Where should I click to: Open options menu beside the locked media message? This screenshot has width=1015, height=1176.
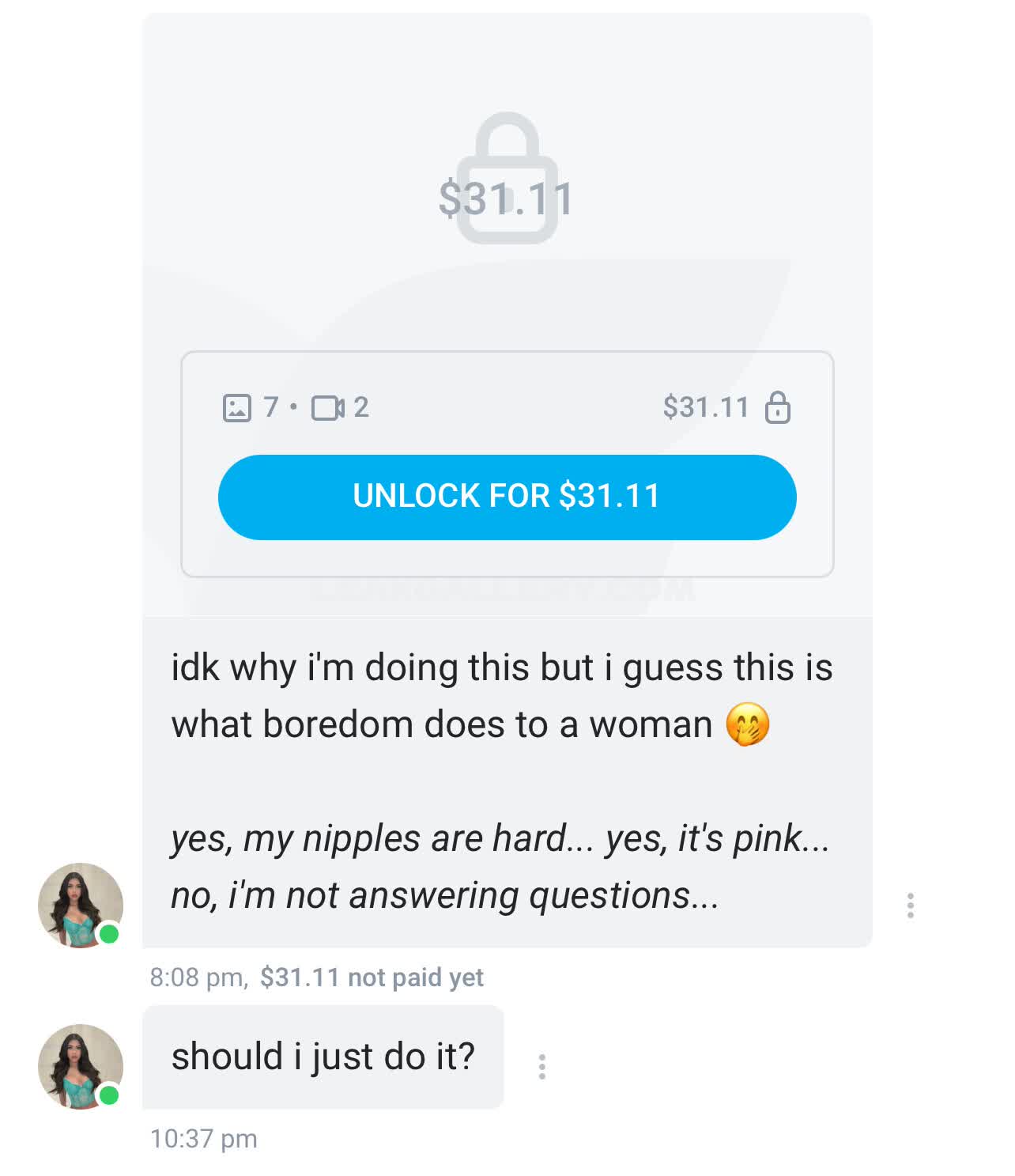point(910,905)
